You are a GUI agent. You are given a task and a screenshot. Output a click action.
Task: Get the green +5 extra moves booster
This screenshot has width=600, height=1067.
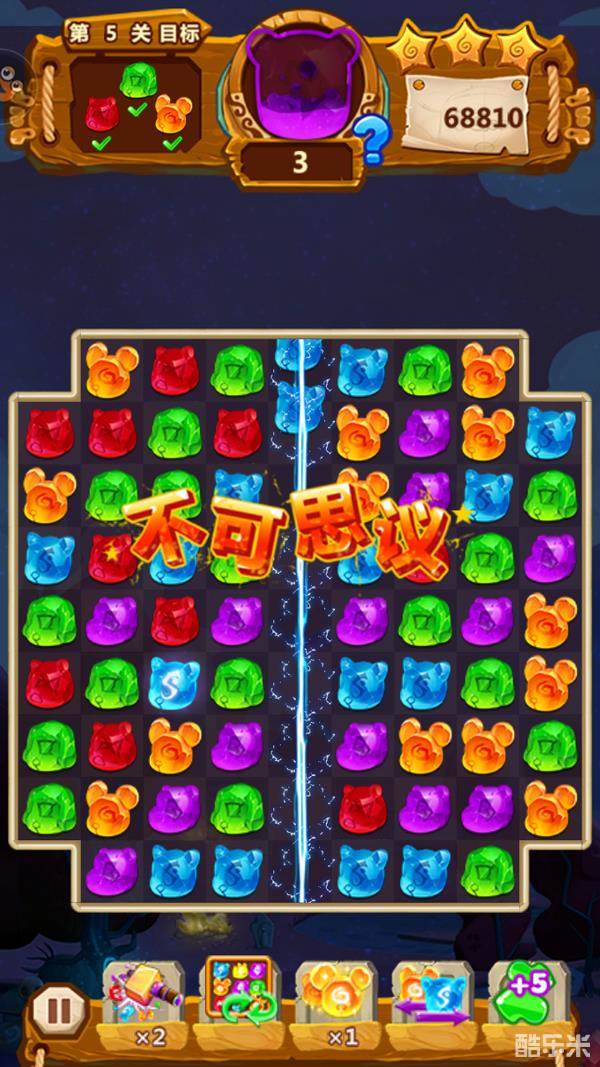click(527, 995)
